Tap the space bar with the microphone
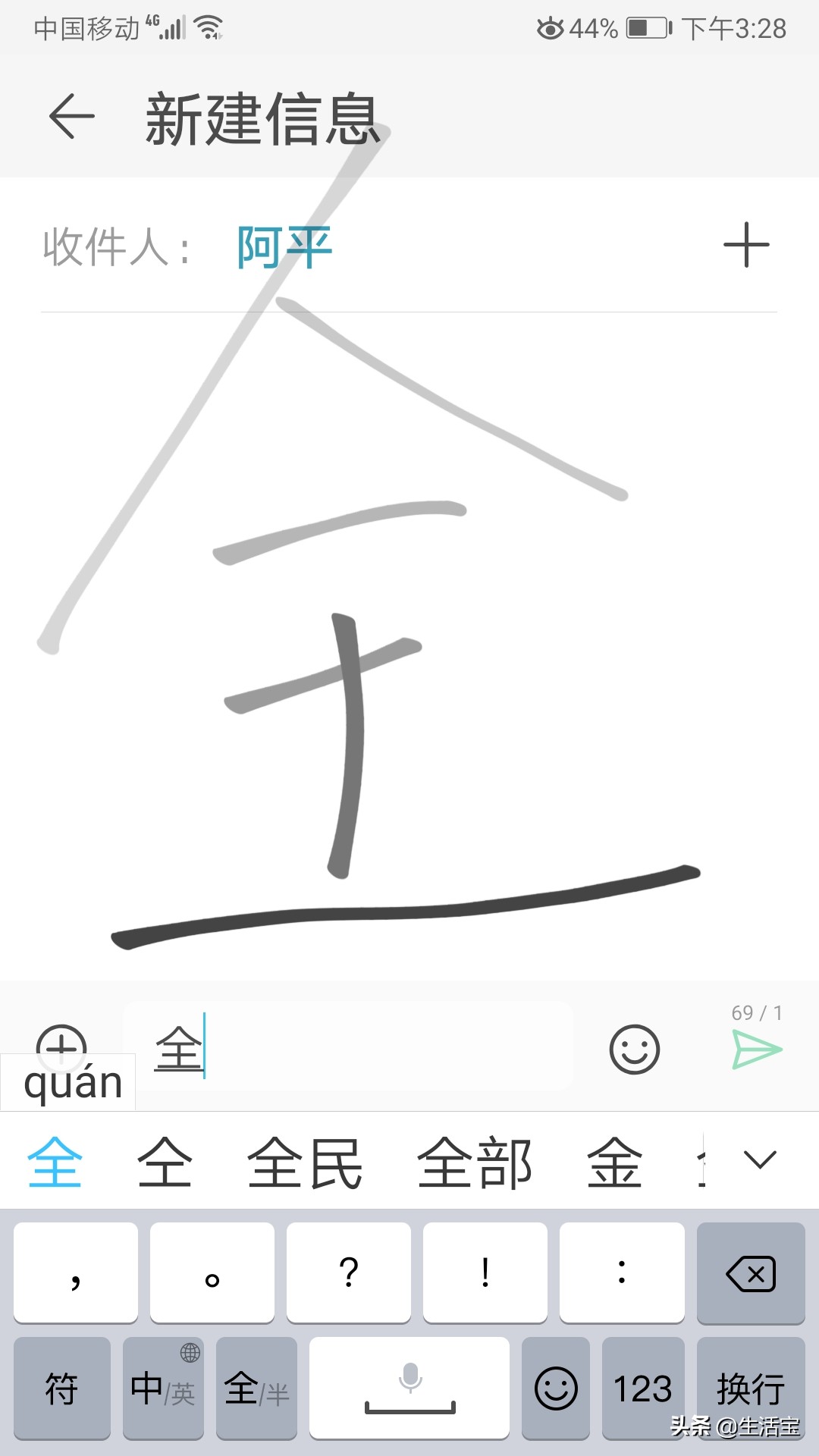819x1456 pixels. (x=409, y=1388)
